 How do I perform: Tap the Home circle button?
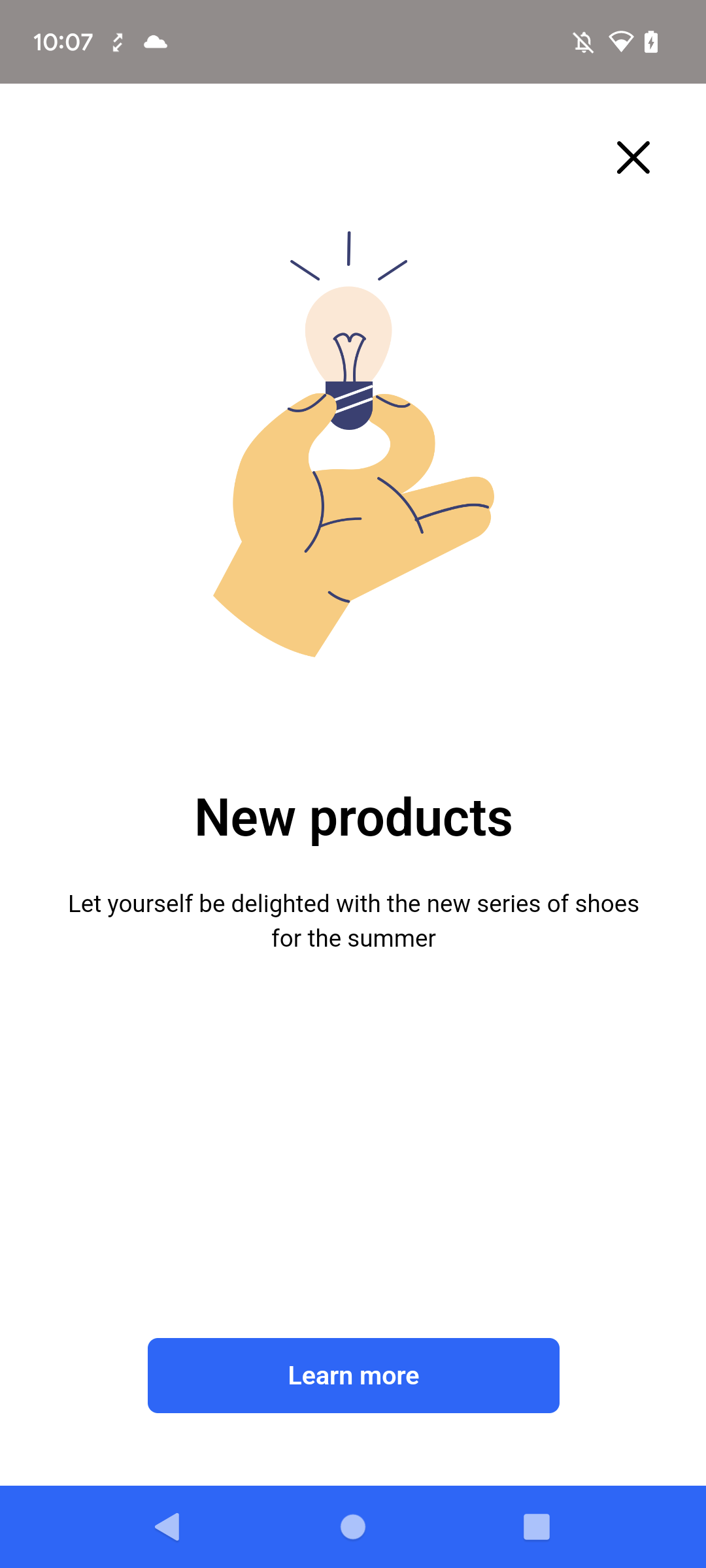click(352, 1527)
